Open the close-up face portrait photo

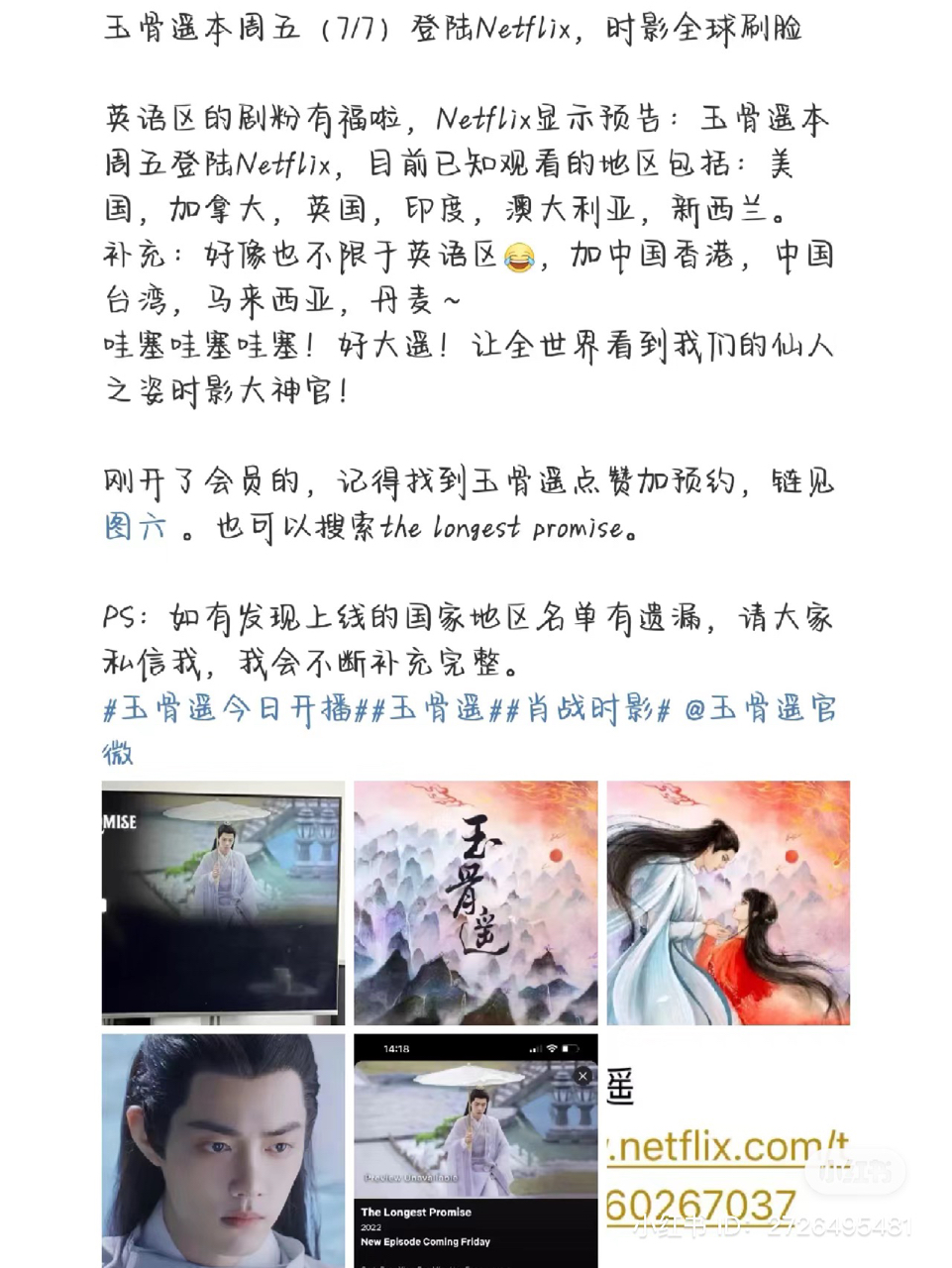coord(223,1151)
